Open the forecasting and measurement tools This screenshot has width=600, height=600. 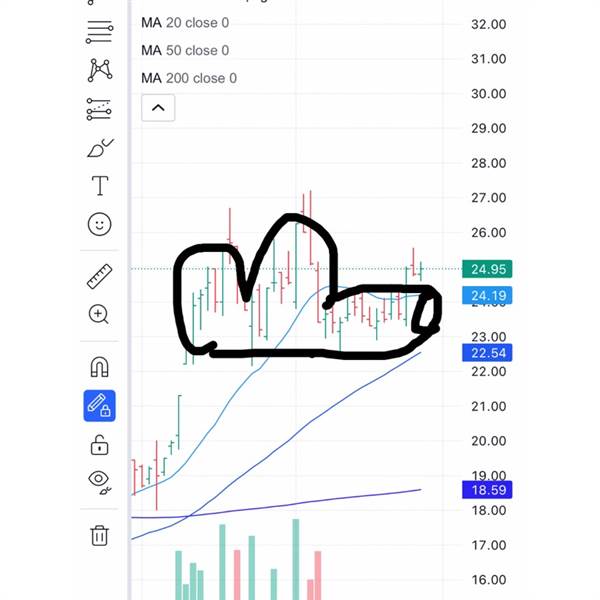click(x=99, y=109)
